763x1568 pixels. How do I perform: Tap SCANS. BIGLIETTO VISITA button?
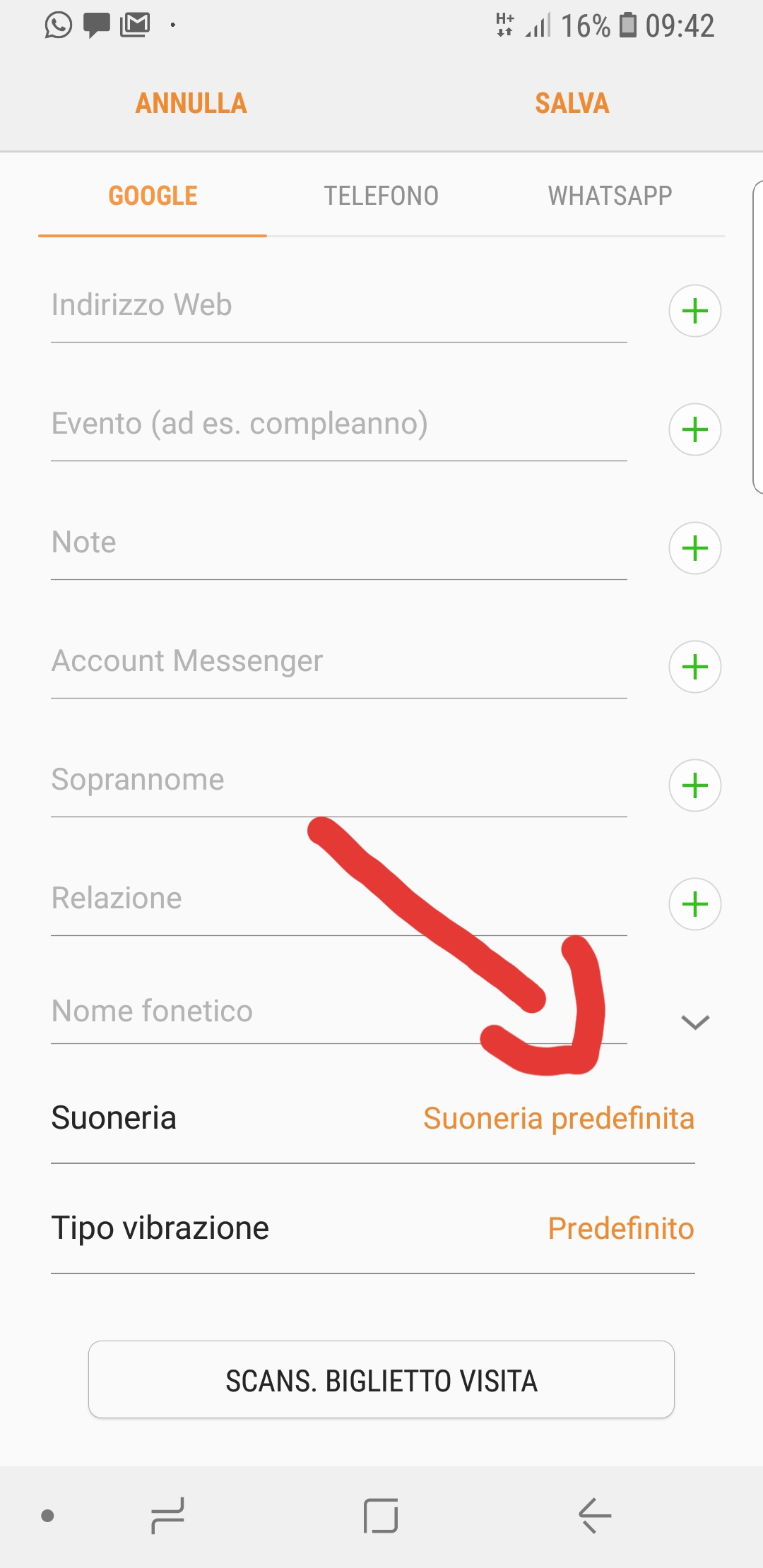381,1379
